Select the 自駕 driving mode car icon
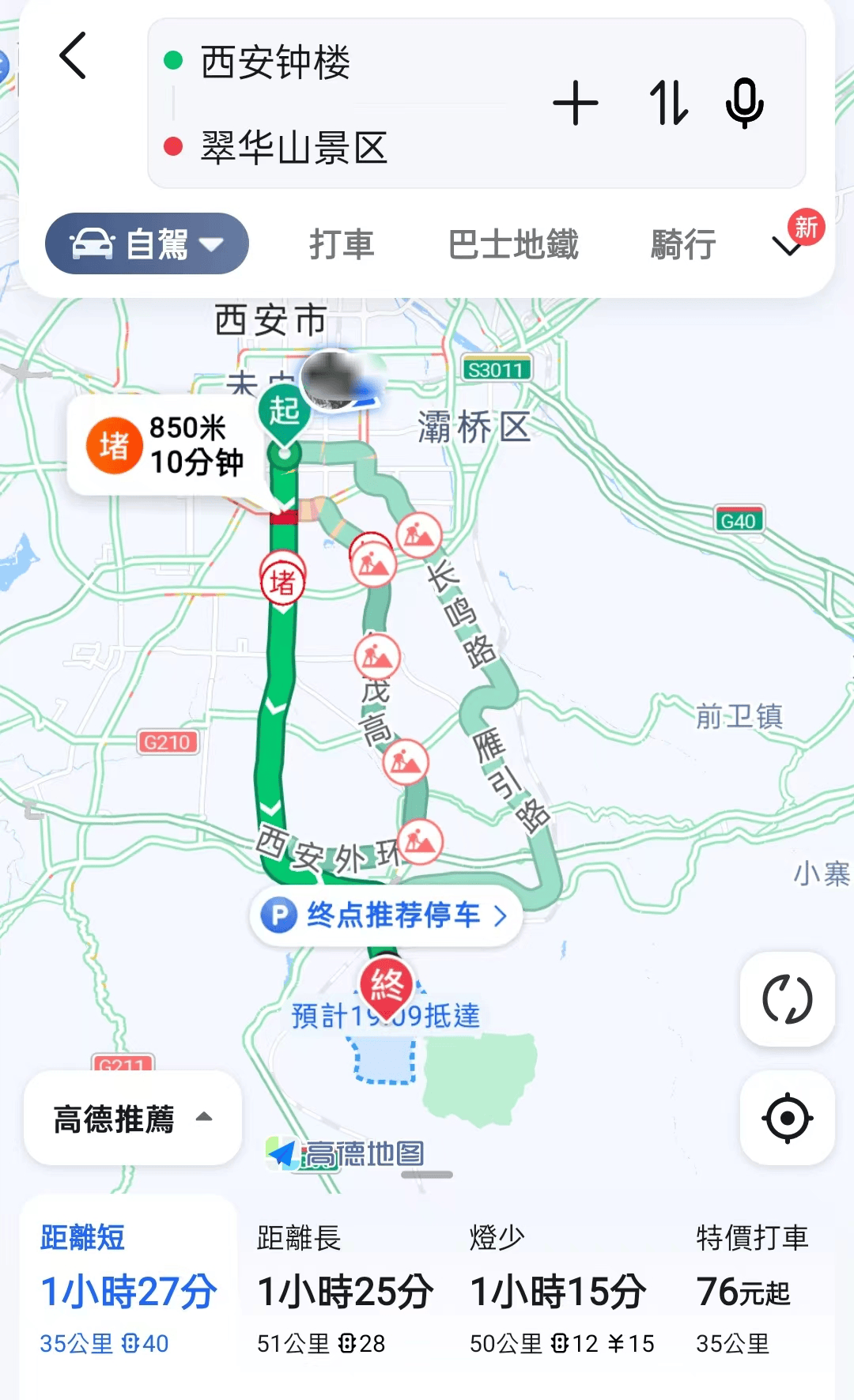 pos(94,243)
